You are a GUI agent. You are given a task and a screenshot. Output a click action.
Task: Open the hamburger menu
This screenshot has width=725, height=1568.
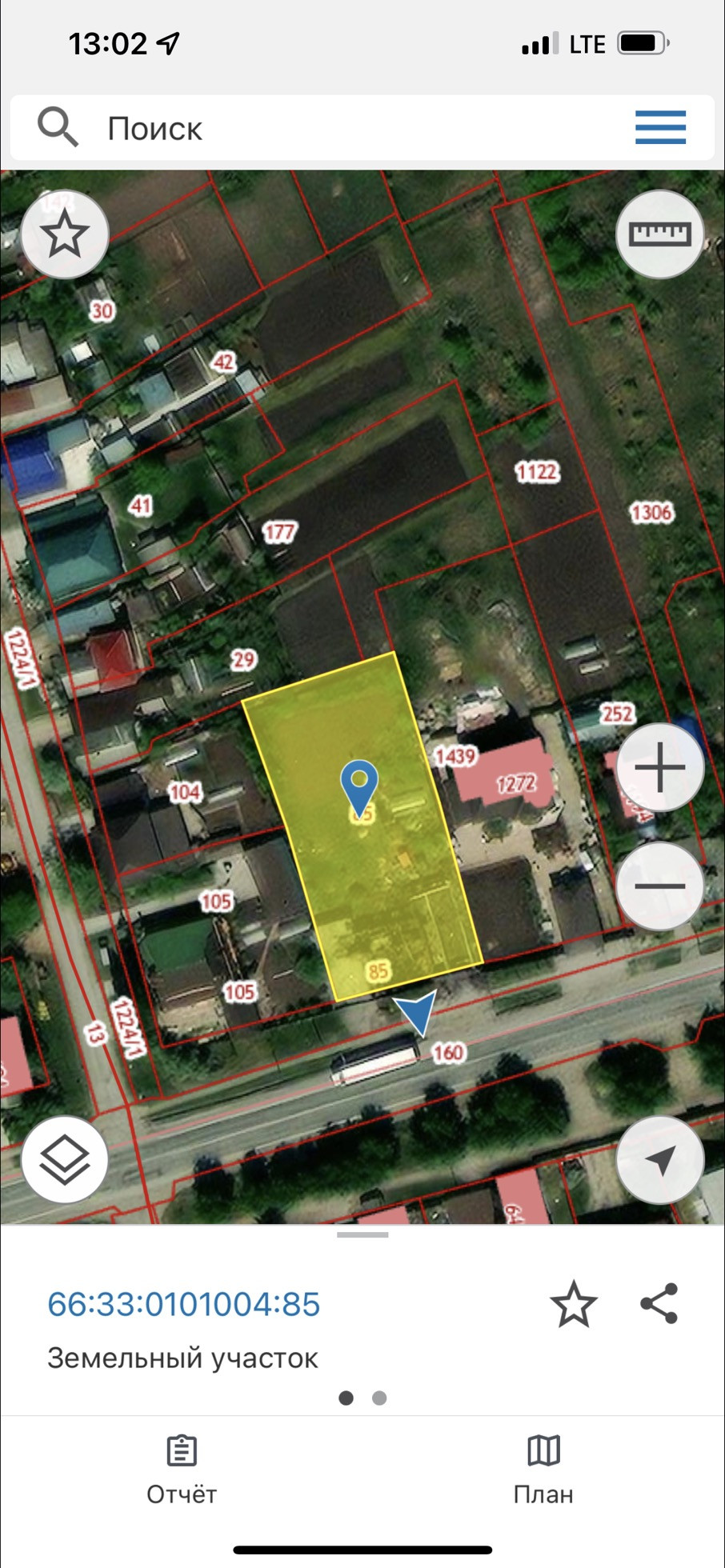pos(660,128)
